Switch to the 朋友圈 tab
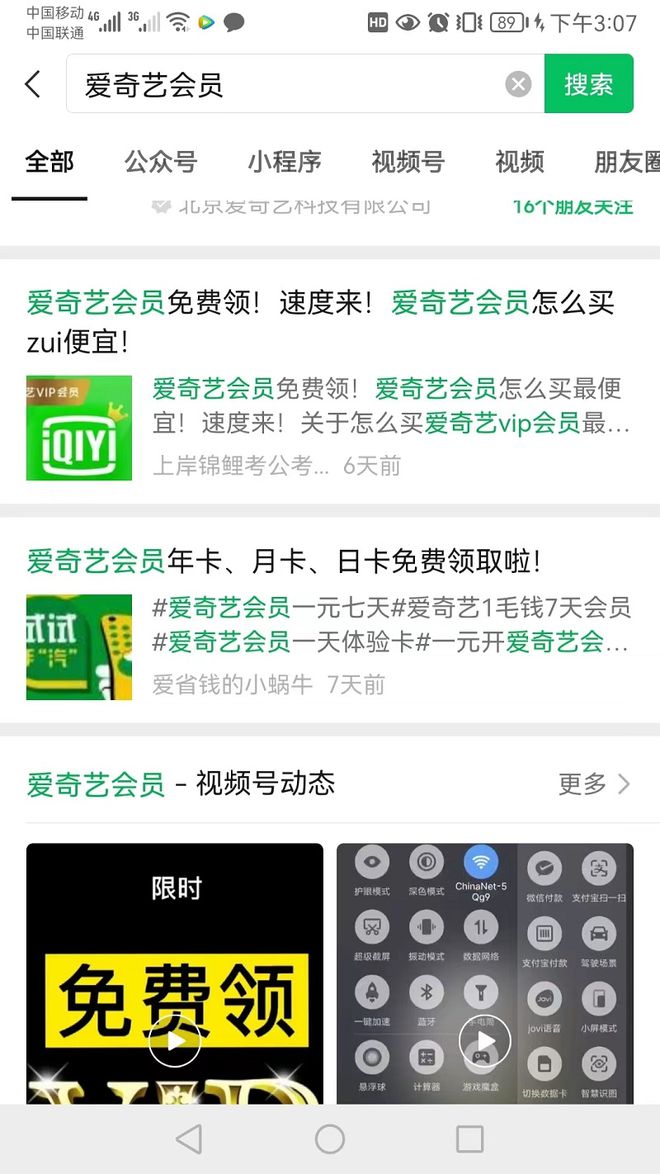The width and height of the screenshot is (660, 1174). [x=625, y=161]
